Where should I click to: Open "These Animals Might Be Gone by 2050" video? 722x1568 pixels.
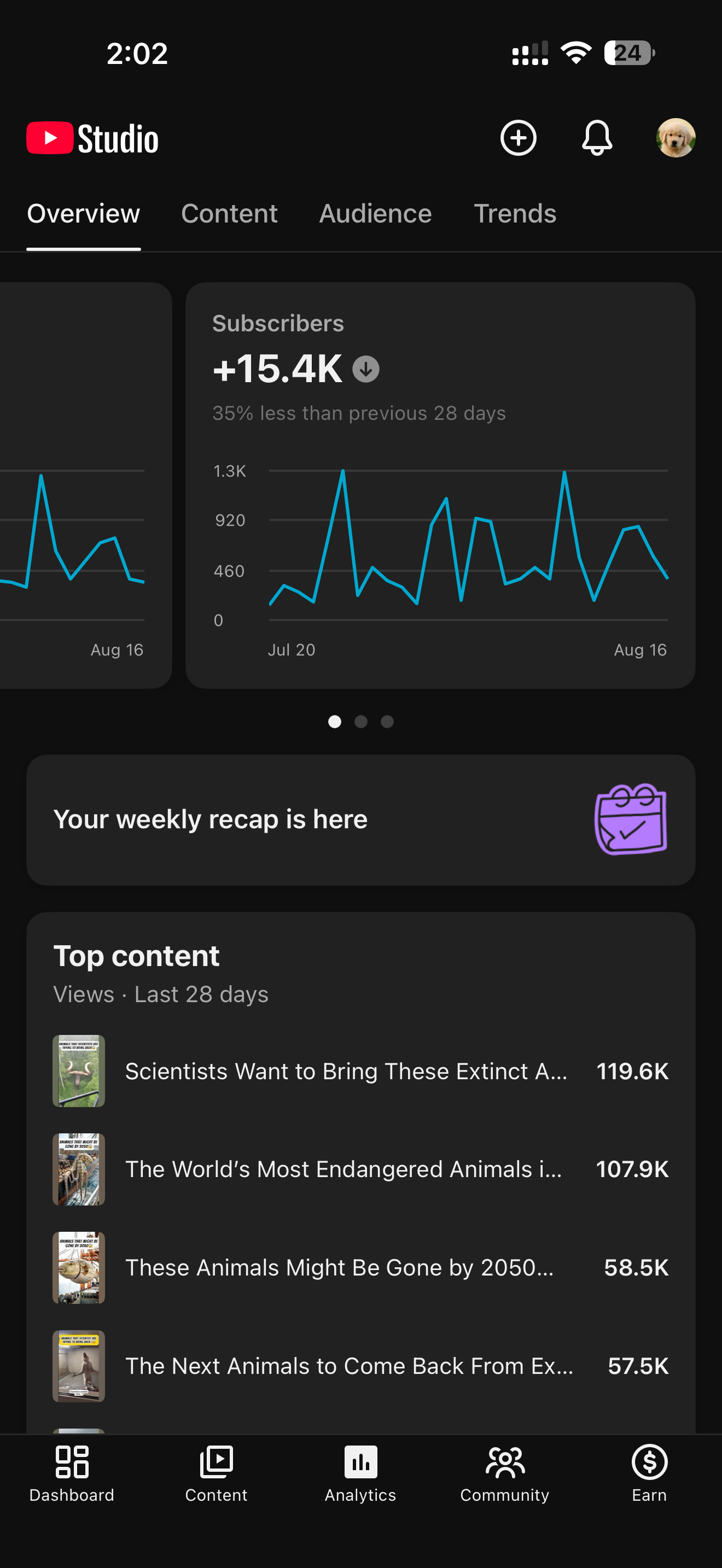pos(361,1268)
